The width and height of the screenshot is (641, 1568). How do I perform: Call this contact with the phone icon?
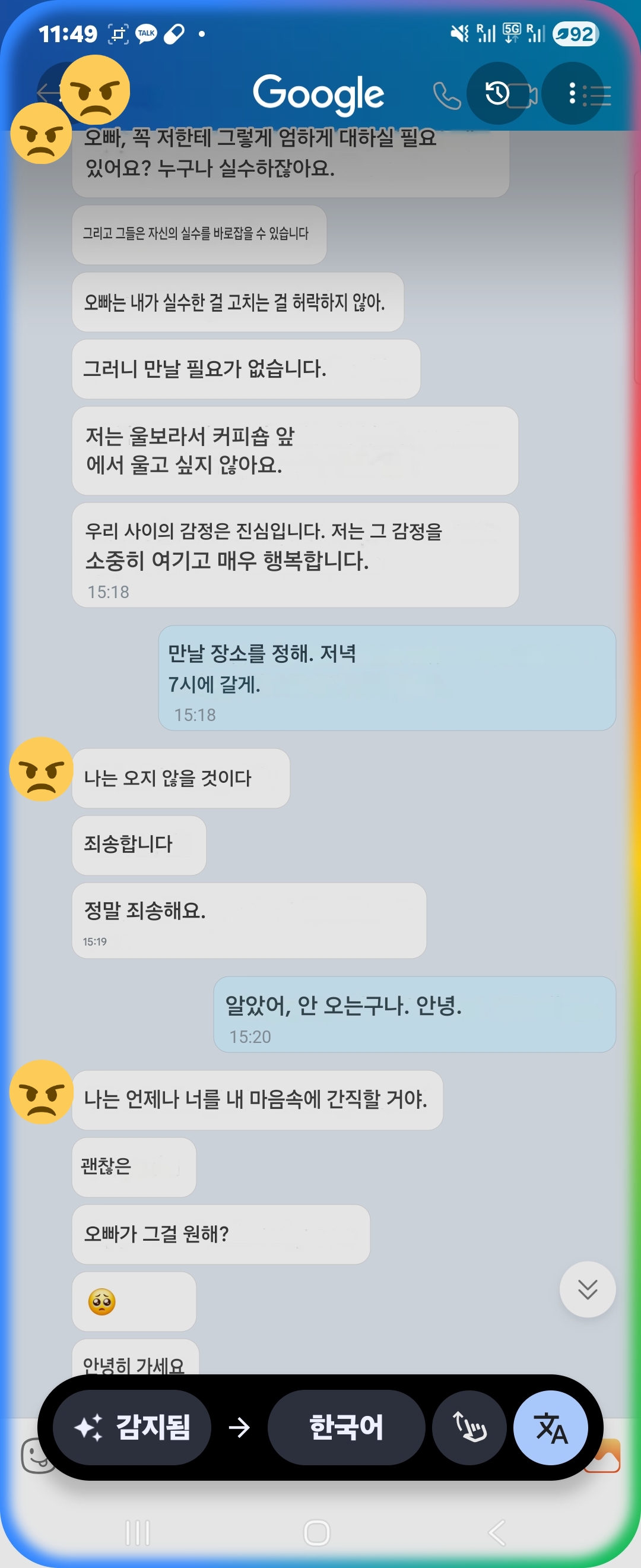tap(446, 96)
